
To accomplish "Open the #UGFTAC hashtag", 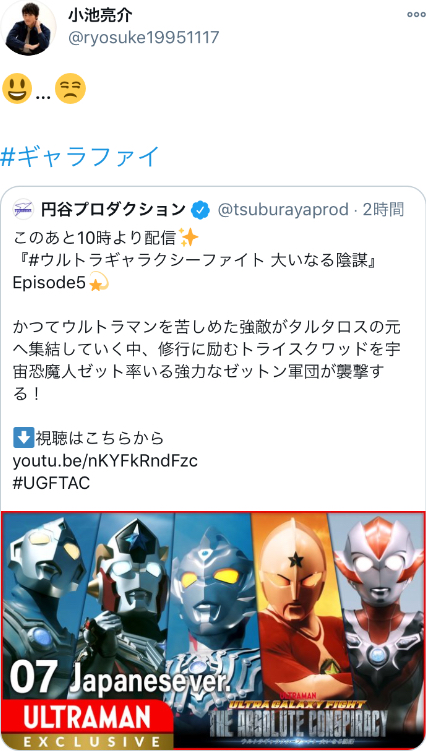I will pyautogui.click(x=51, y=483).
